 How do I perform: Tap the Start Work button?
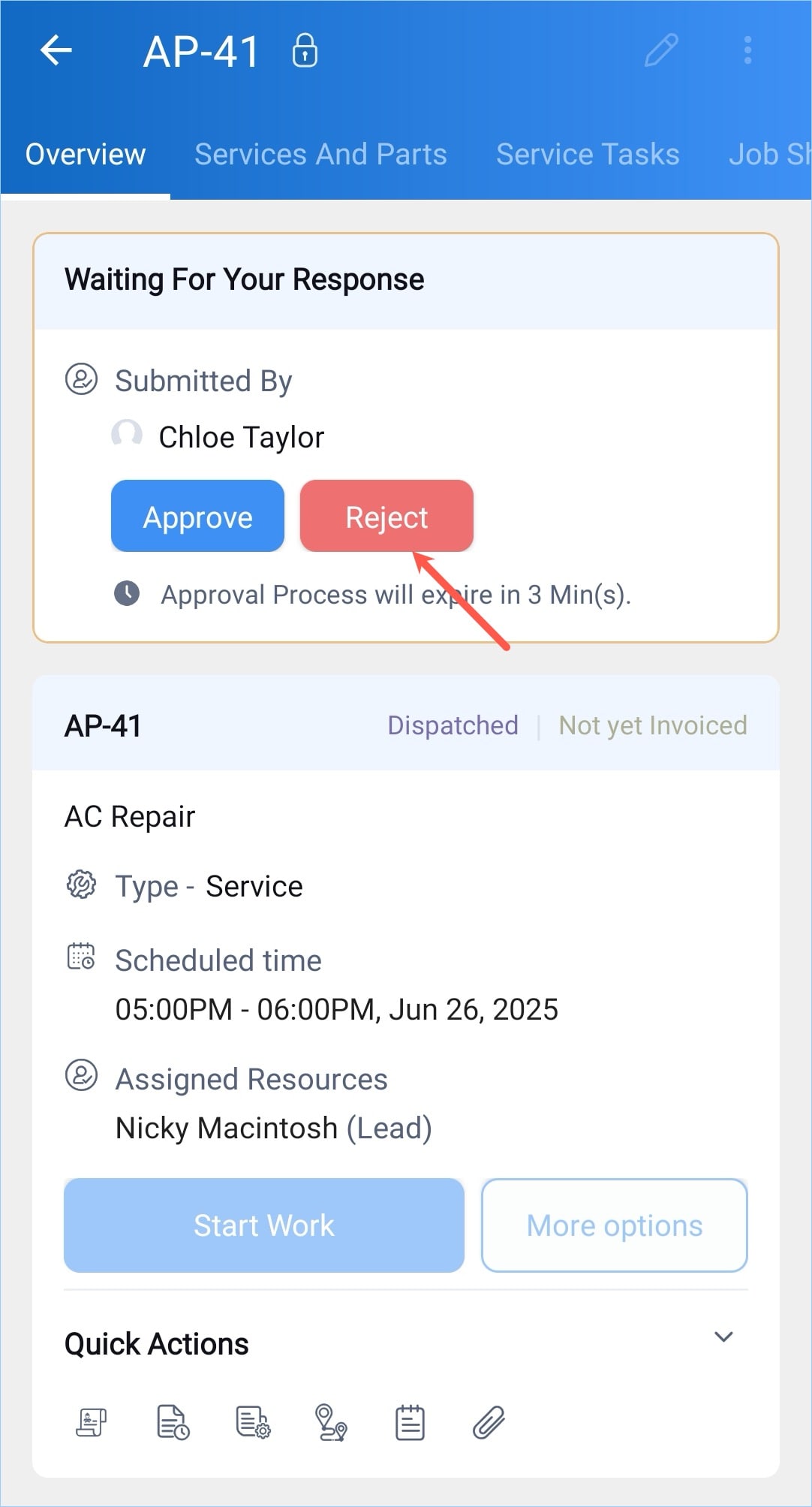pos(263,1225)
